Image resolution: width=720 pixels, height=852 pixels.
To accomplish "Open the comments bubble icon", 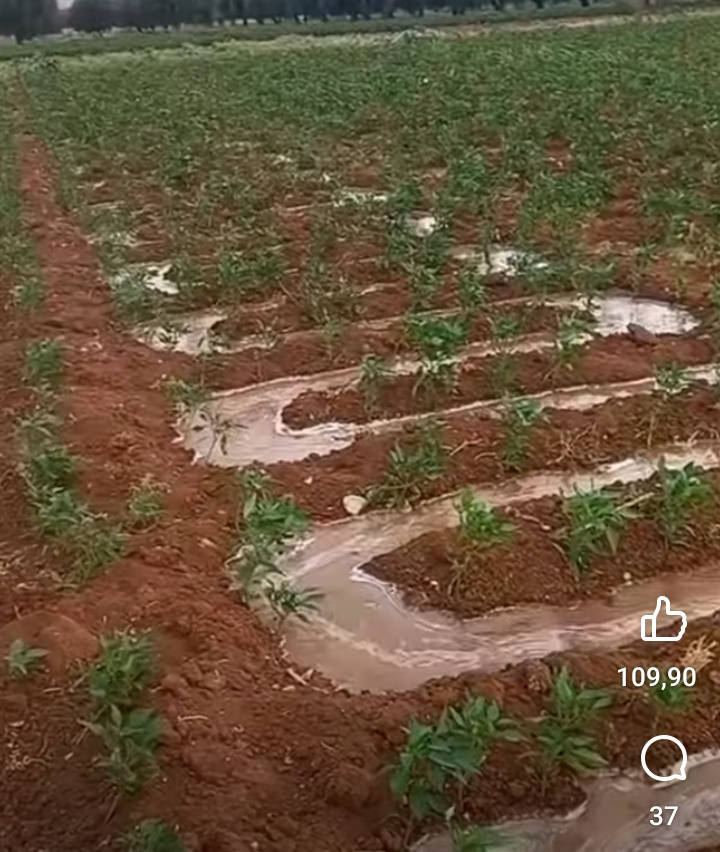I will pyautogui.click(x=663, y=759).
